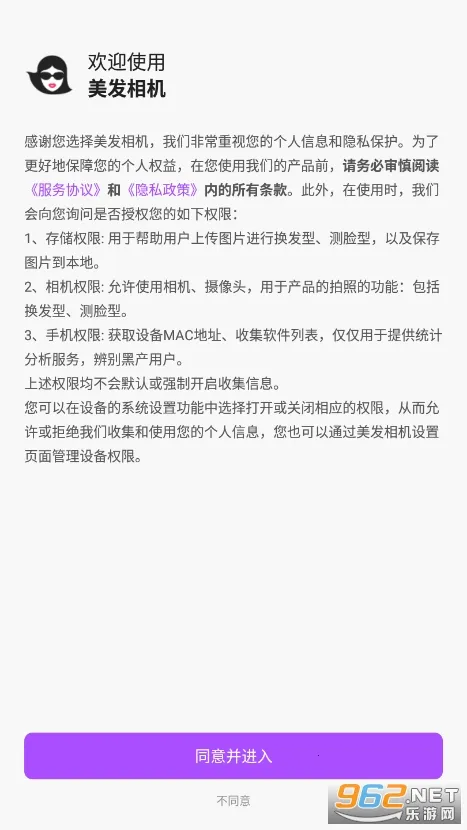Open the 《服务协议》 link
Viewport: 467px width, 830px height.
click(x=64, y=190)
